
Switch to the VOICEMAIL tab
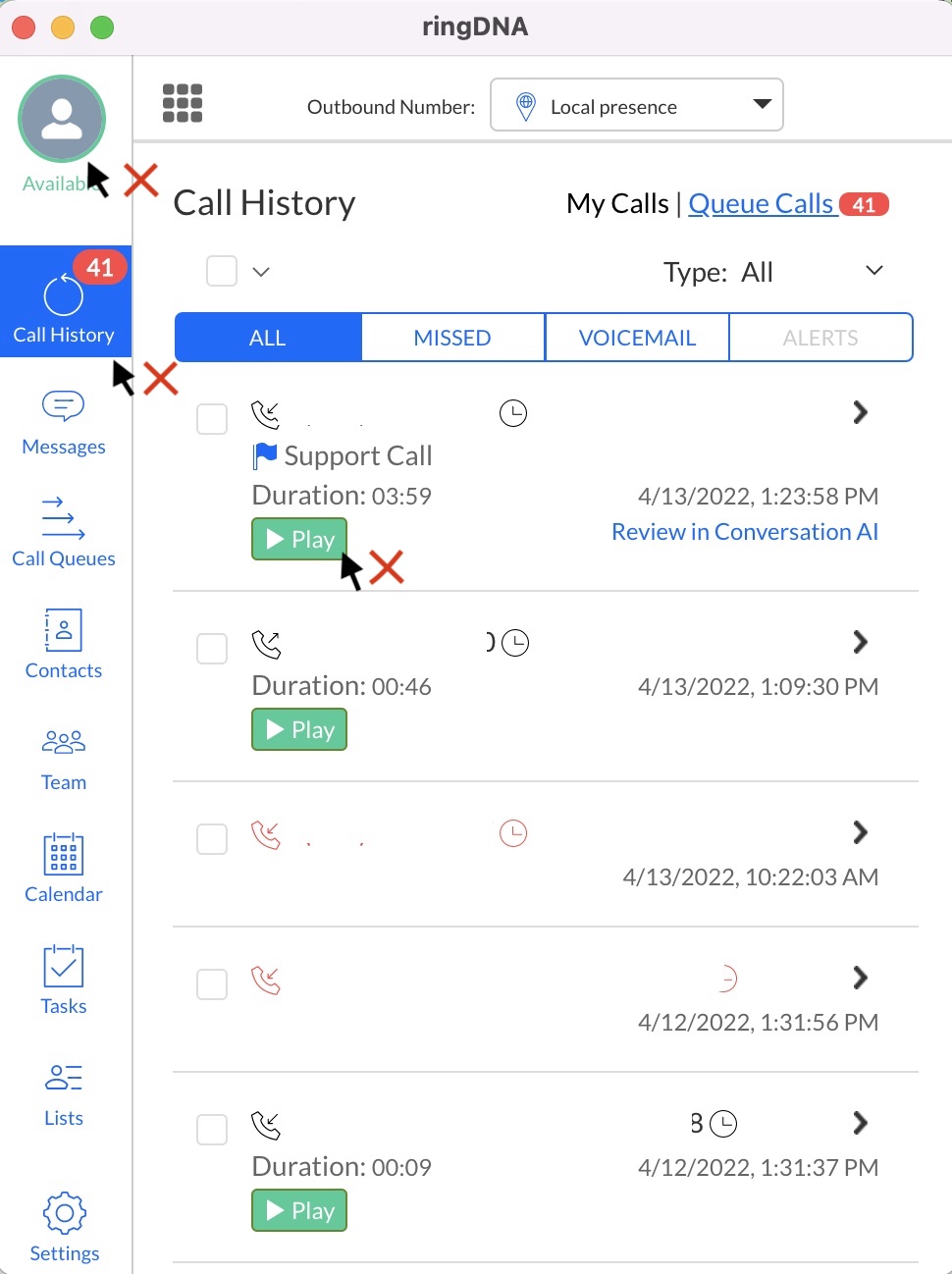[x=637, y=338]
